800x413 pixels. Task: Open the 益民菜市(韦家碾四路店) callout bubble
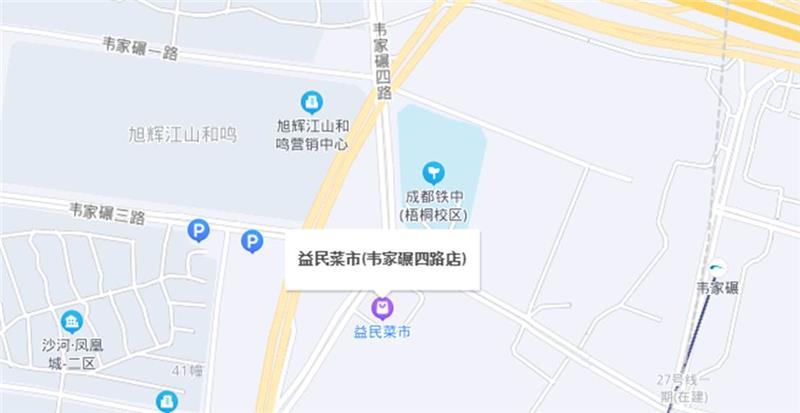[383, 260]
